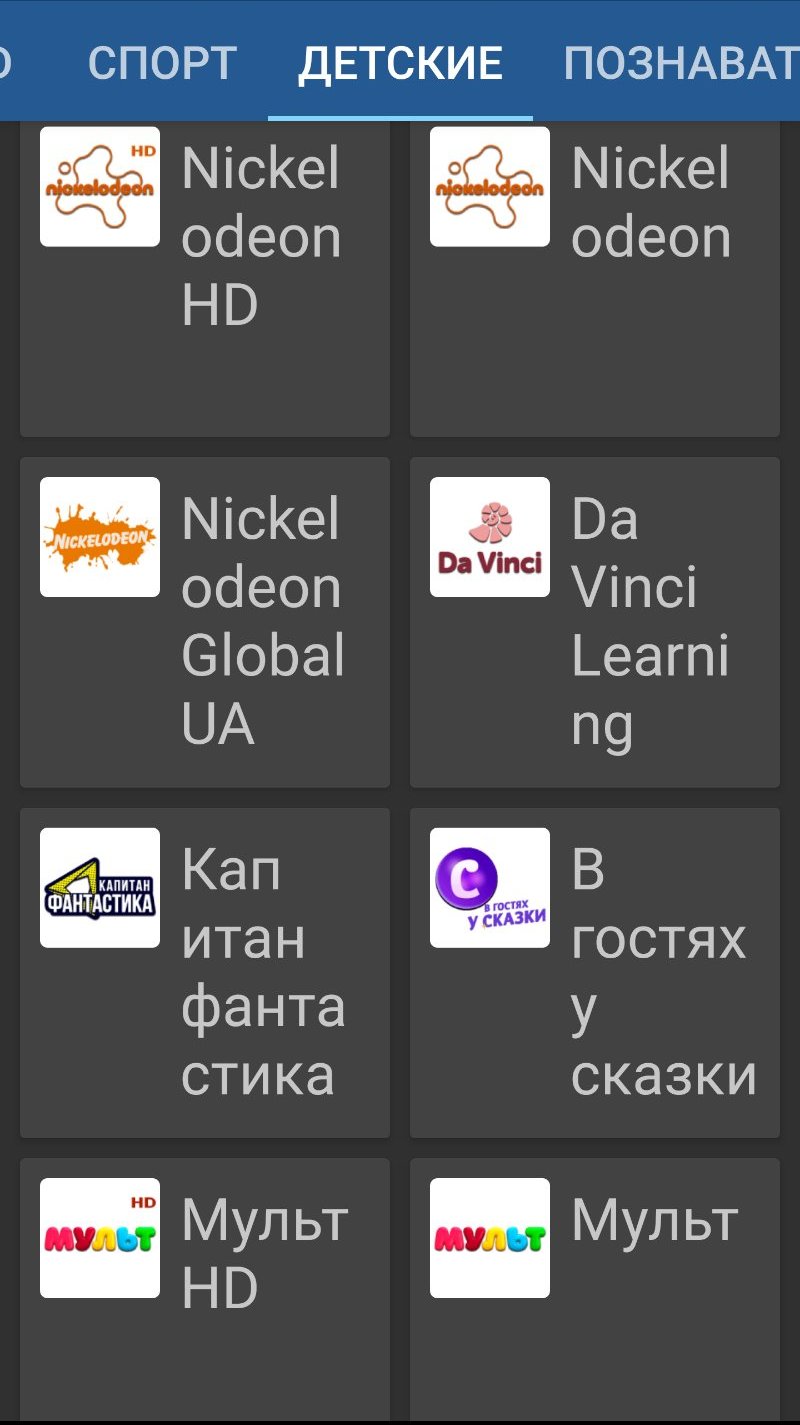Image resolution: width=800 pixels, height=1425 pixels.
Task: Watch Nickelodeon Global UA
Action: 205,622
